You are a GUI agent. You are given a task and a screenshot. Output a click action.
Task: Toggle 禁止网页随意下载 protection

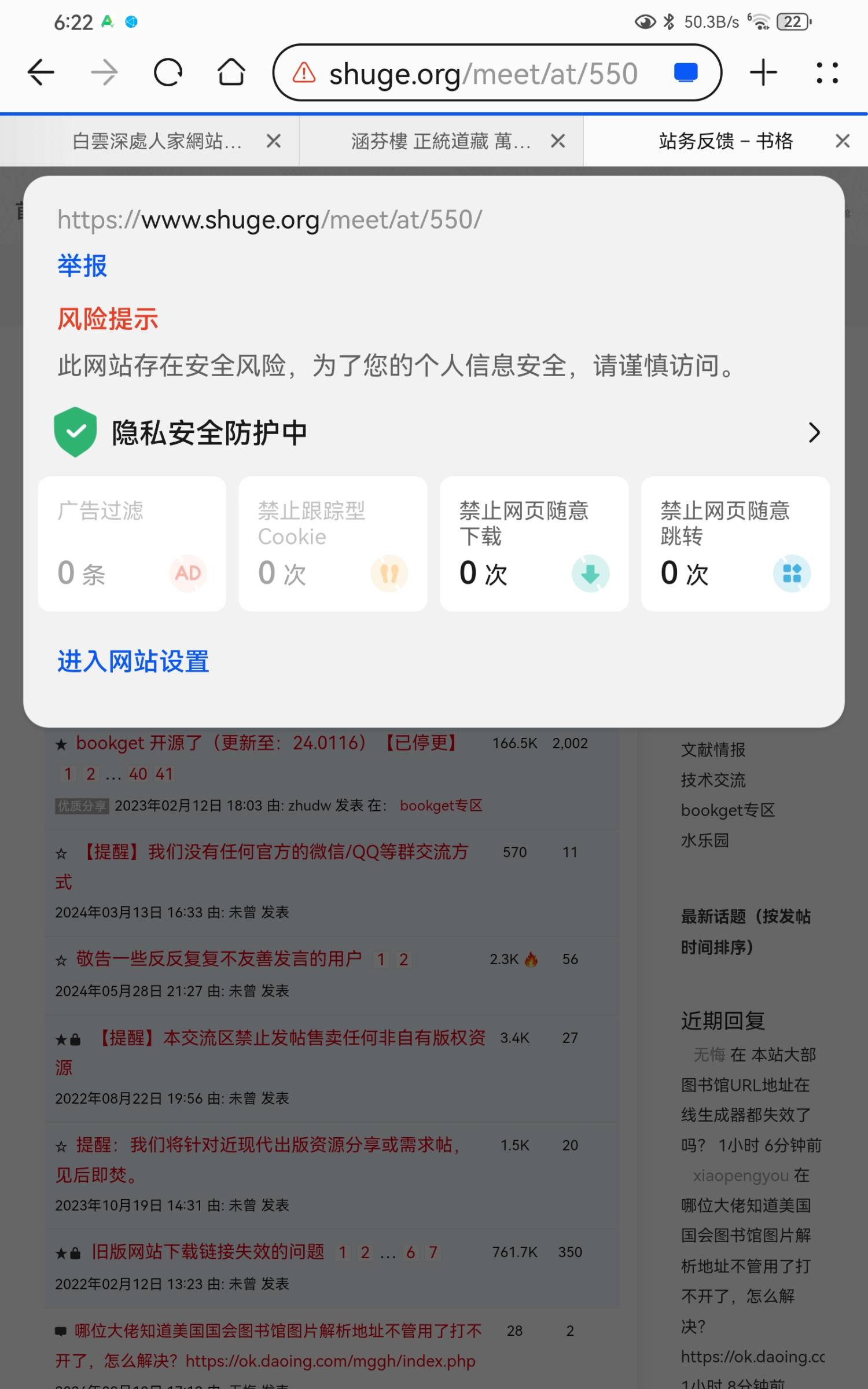pos(534,544)
